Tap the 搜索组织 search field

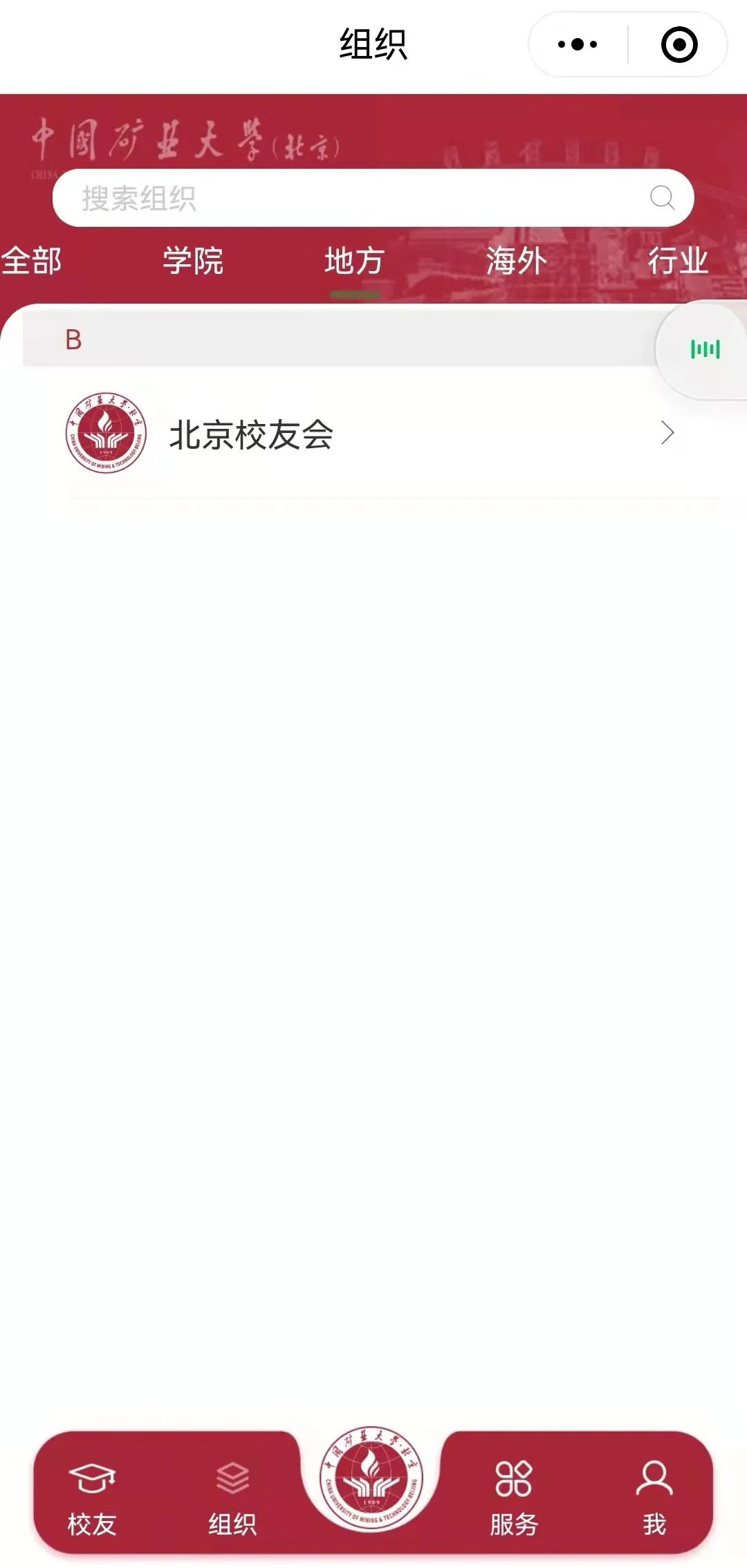[360, 199]
